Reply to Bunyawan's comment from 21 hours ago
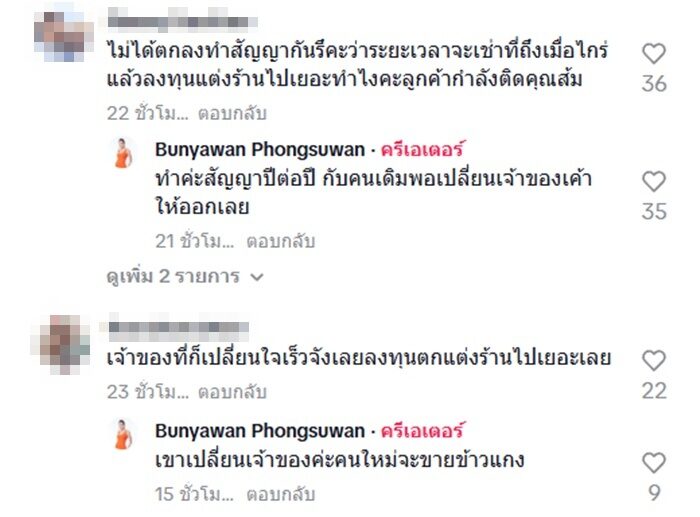The image size is (700, 517). pyautogui.click(x=281, y=241)
